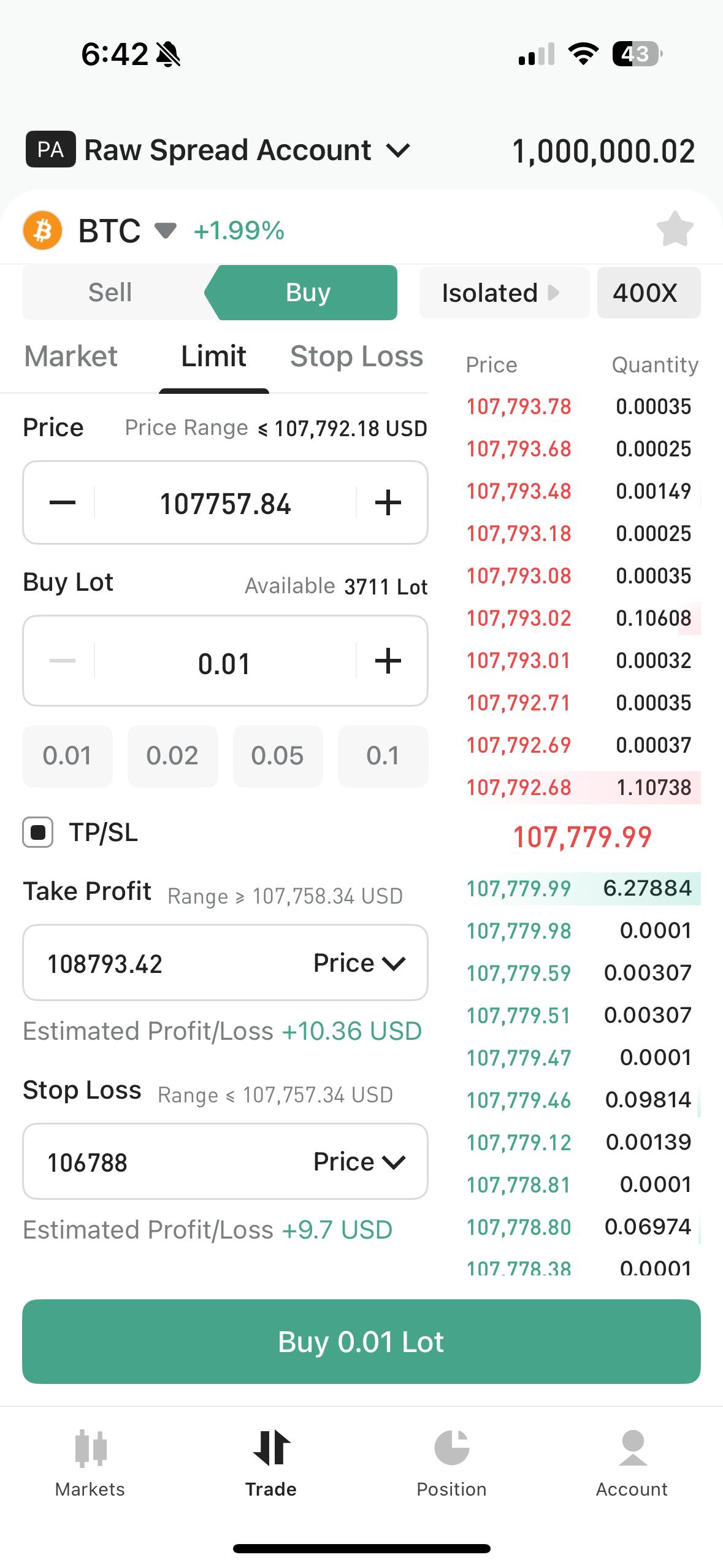Switch to the Market order tab
Screen dimensions: 723x1568
tap(71, 357)
